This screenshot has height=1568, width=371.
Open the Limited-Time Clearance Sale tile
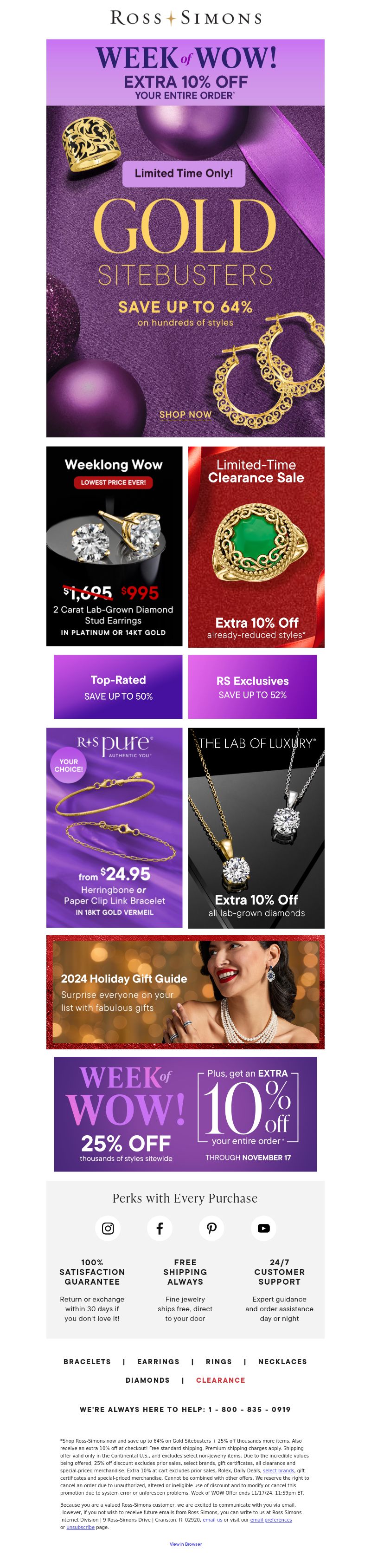(256, 546)
